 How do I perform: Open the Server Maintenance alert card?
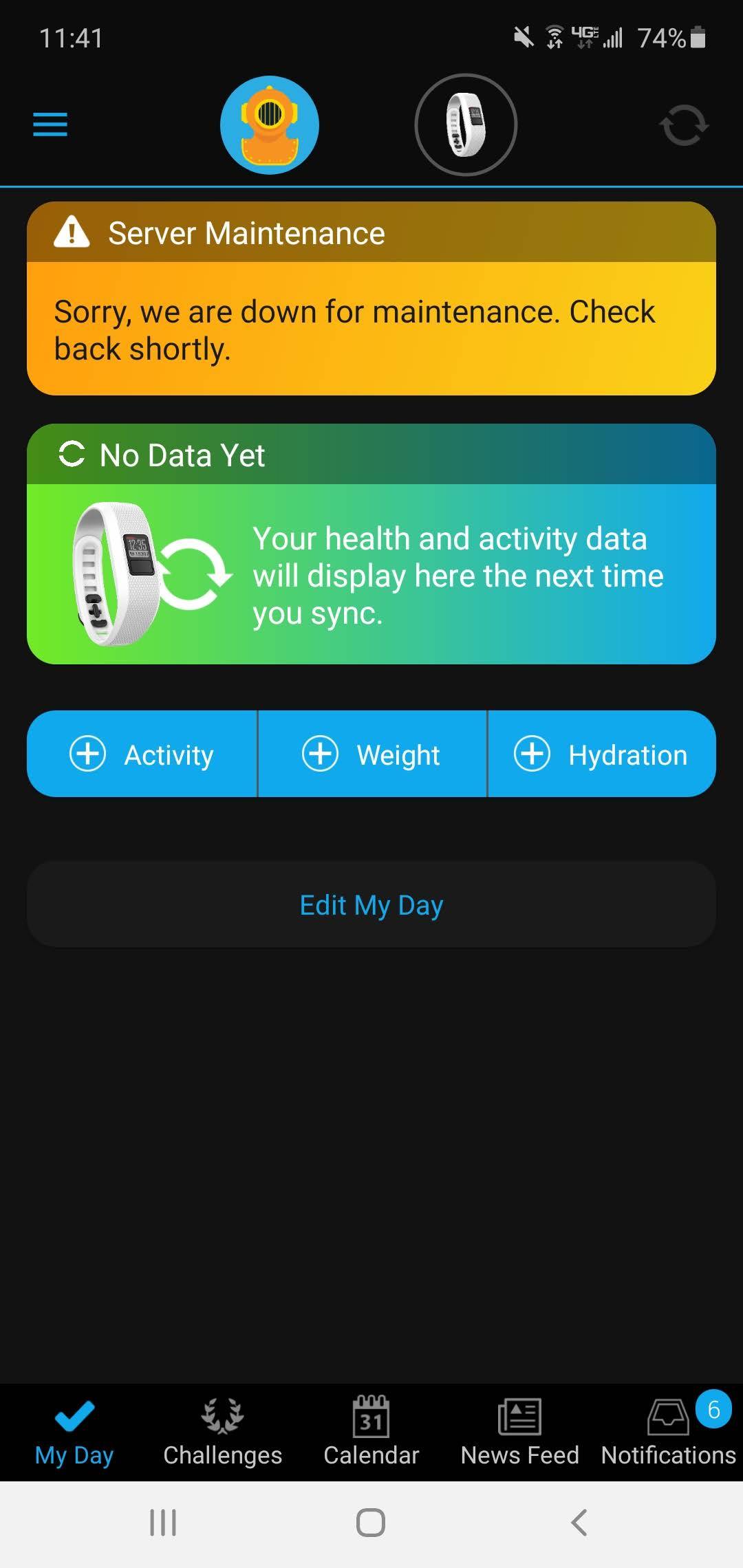[x=371, y=298]
